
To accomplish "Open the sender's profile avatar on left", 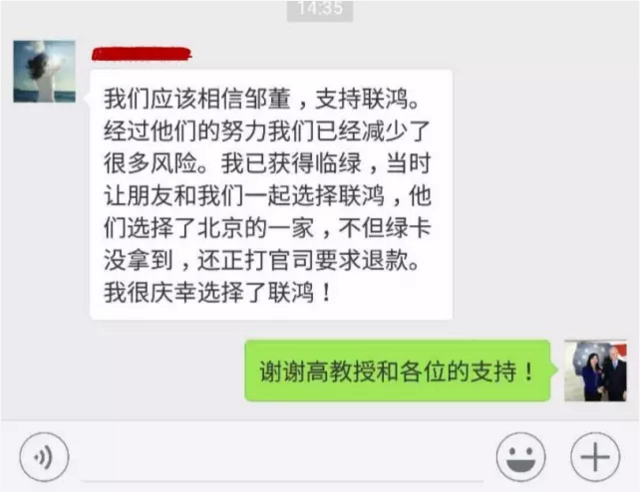I will tap(44, 71).
